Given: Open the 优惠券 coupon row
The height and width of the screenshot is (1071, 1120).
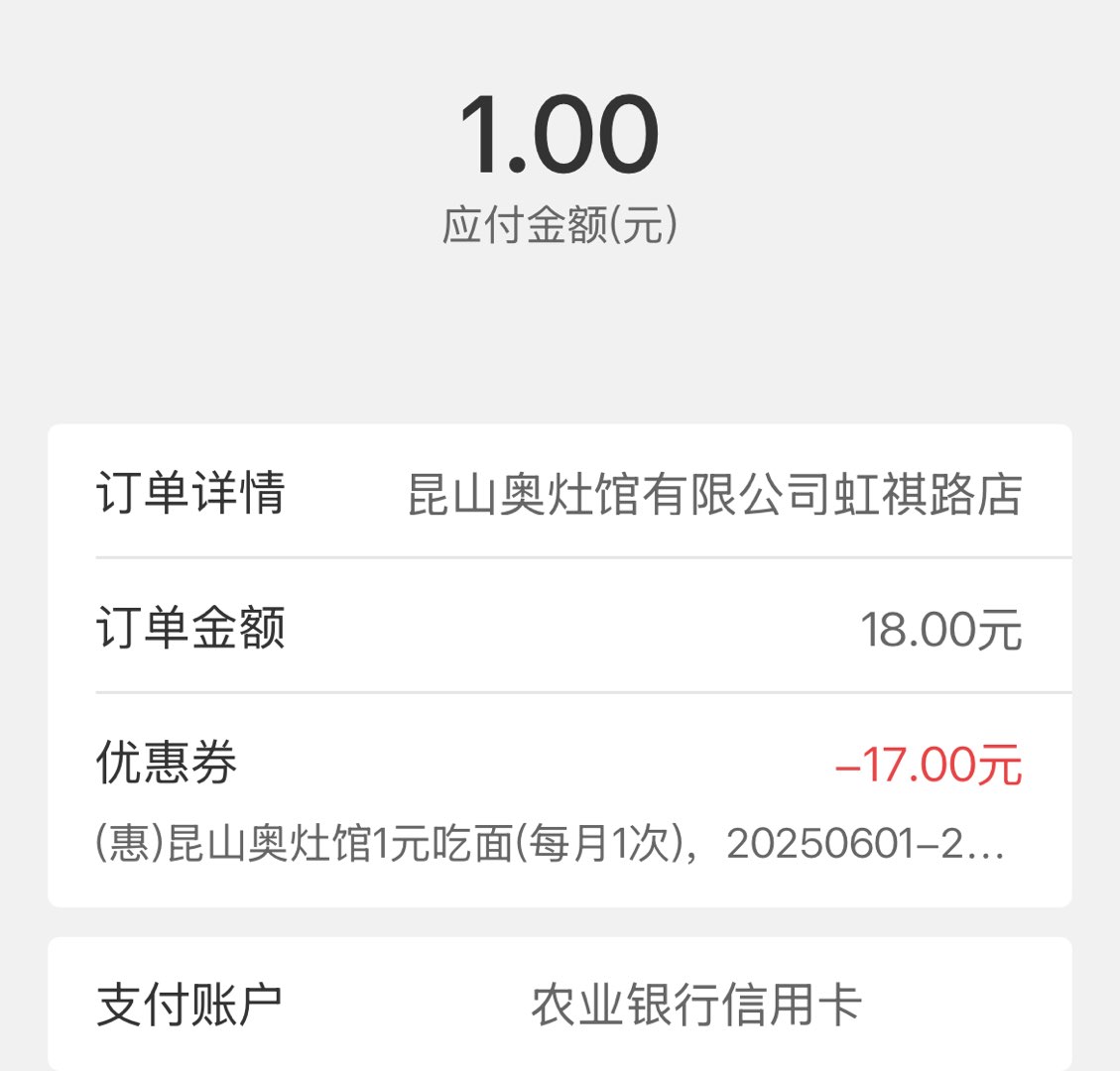Looking at the screenshot, I should click(560, 798).
